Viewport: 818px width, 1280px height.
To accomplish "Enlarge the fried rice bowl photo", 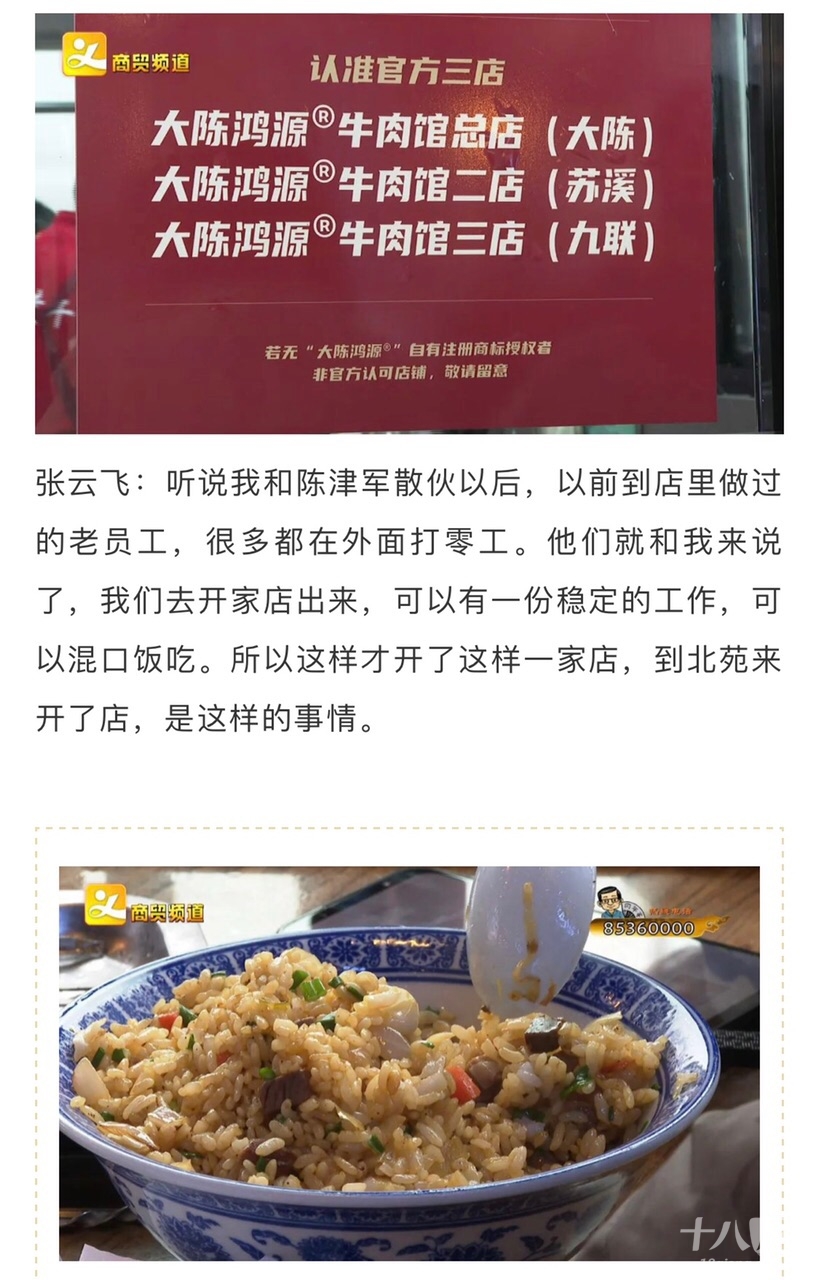I will (x=408, y=1062).
